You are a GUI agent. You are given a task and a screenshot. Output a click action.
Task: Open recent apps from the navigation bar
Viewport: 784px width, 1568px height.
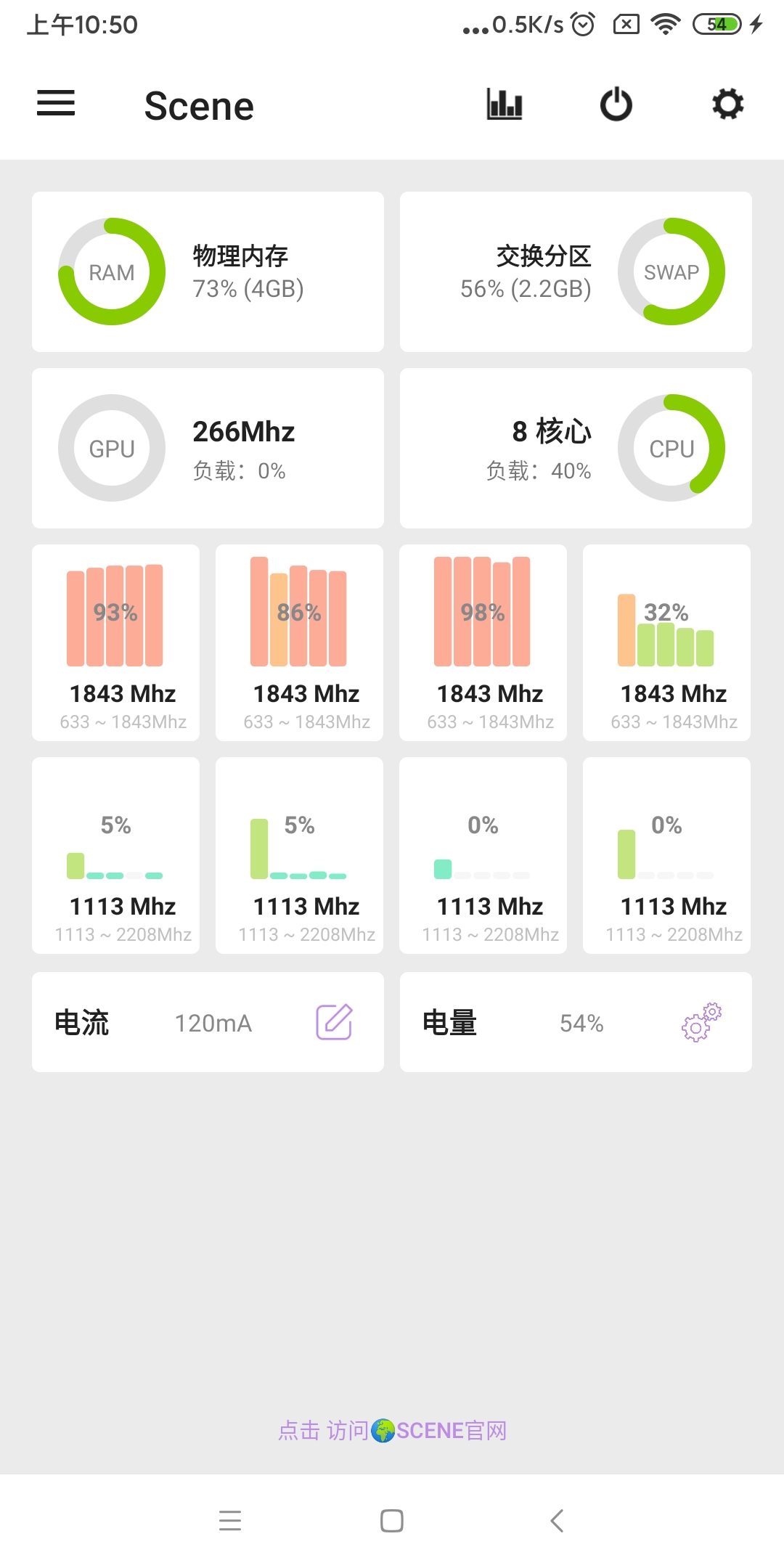pyautogui.click(x=230, y=1521)
